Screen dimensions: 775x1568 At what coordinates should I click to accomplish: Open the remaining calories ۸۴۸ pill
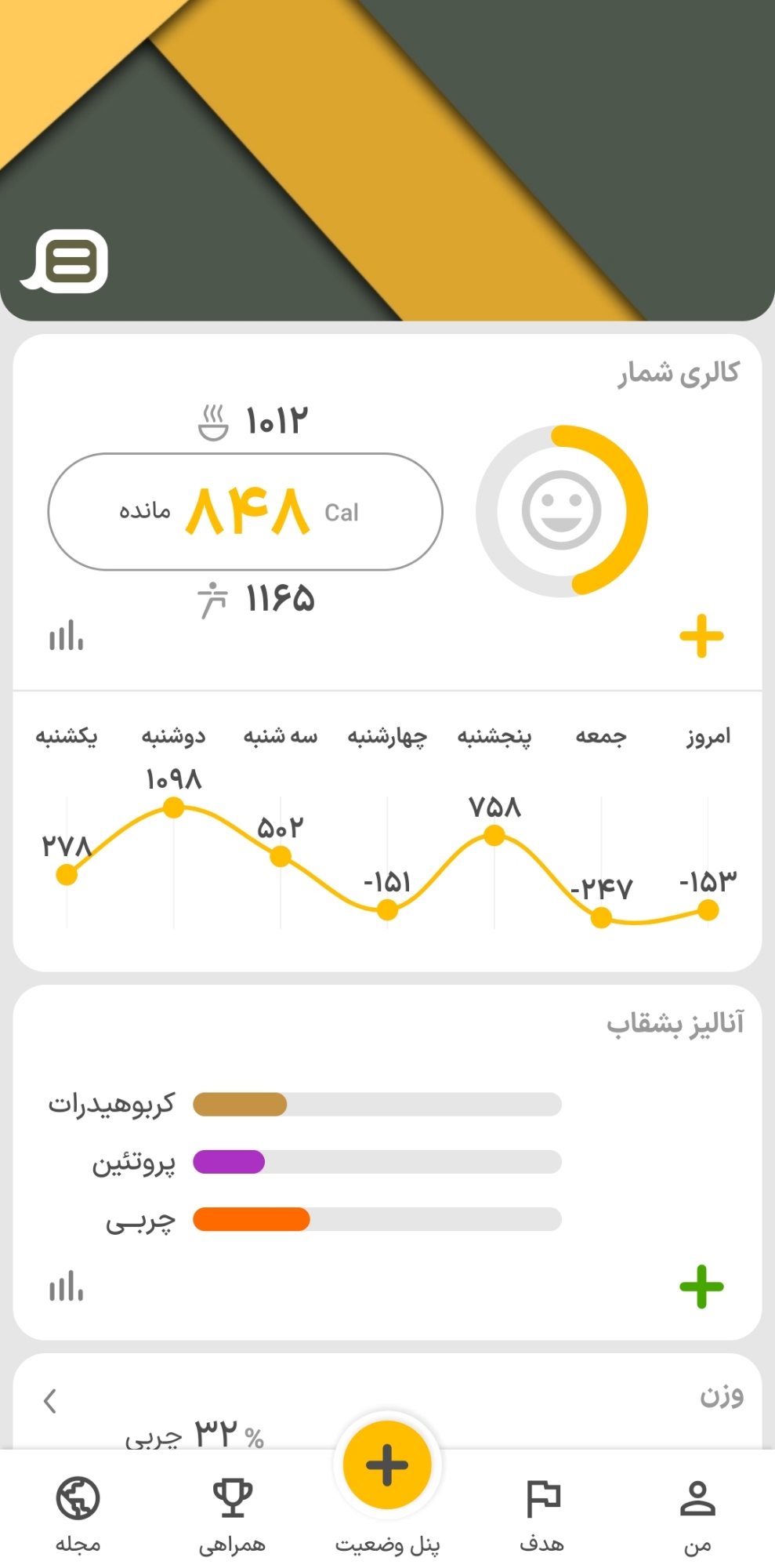(245, 512)
